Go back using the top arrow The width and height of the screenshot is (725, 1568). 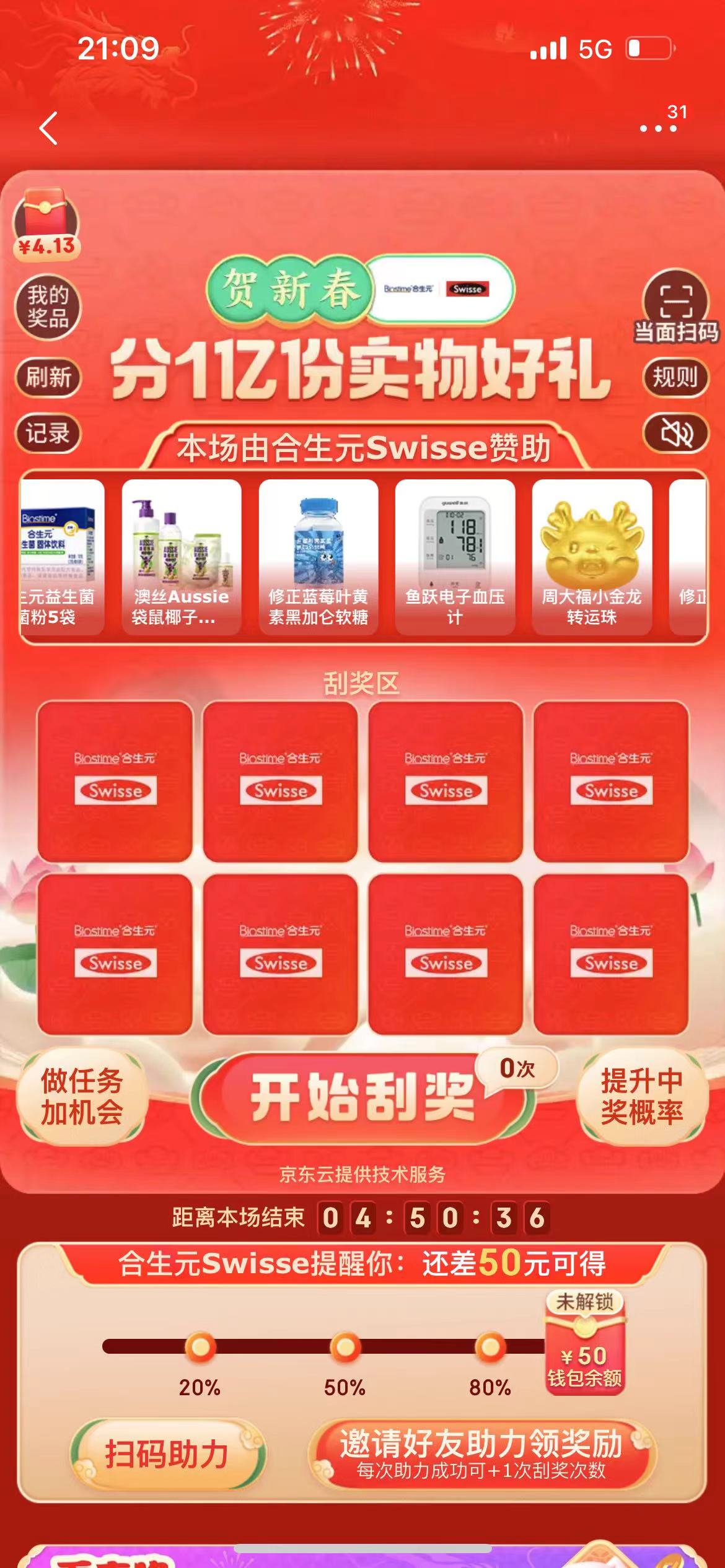coord(48,128)
